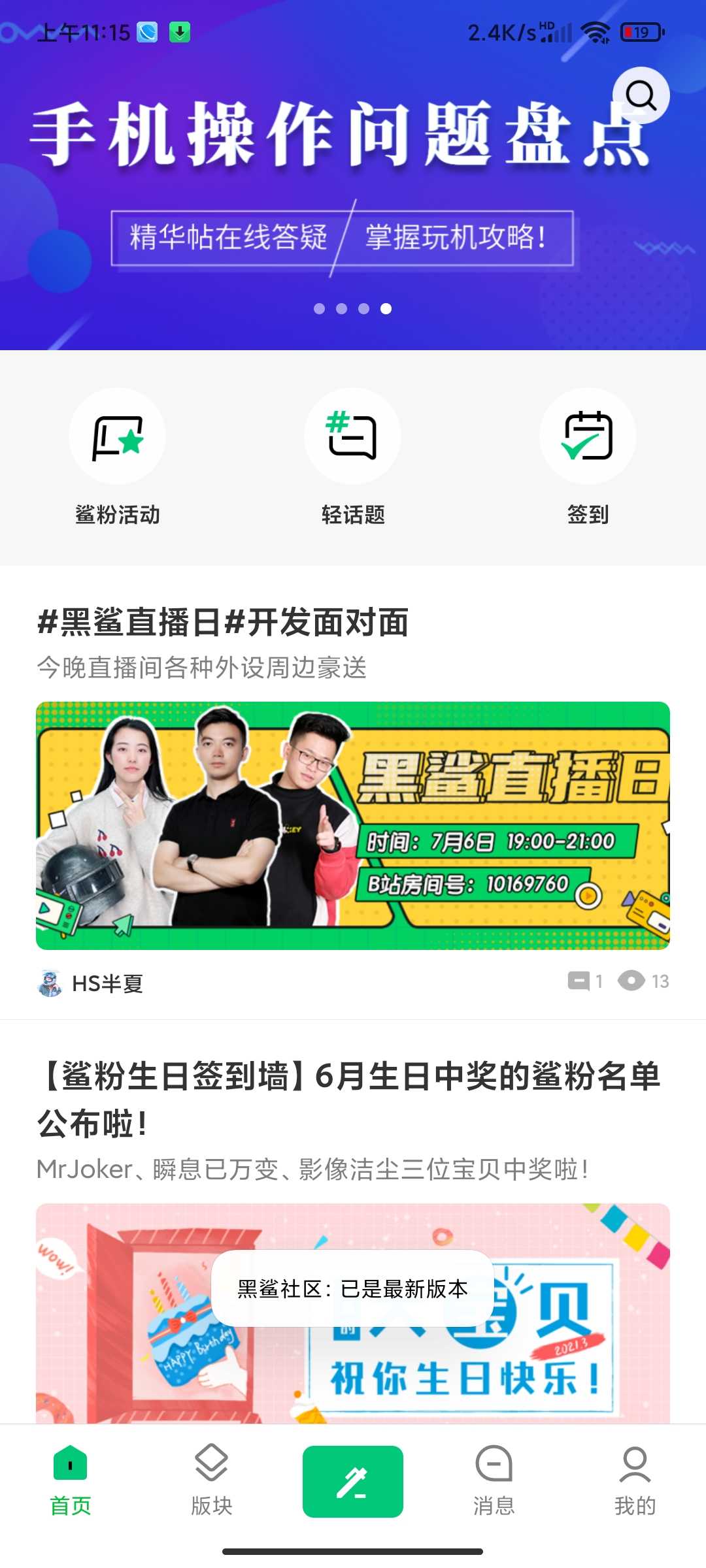Open 鲨粉活动 shortcut

coord(118,457)
